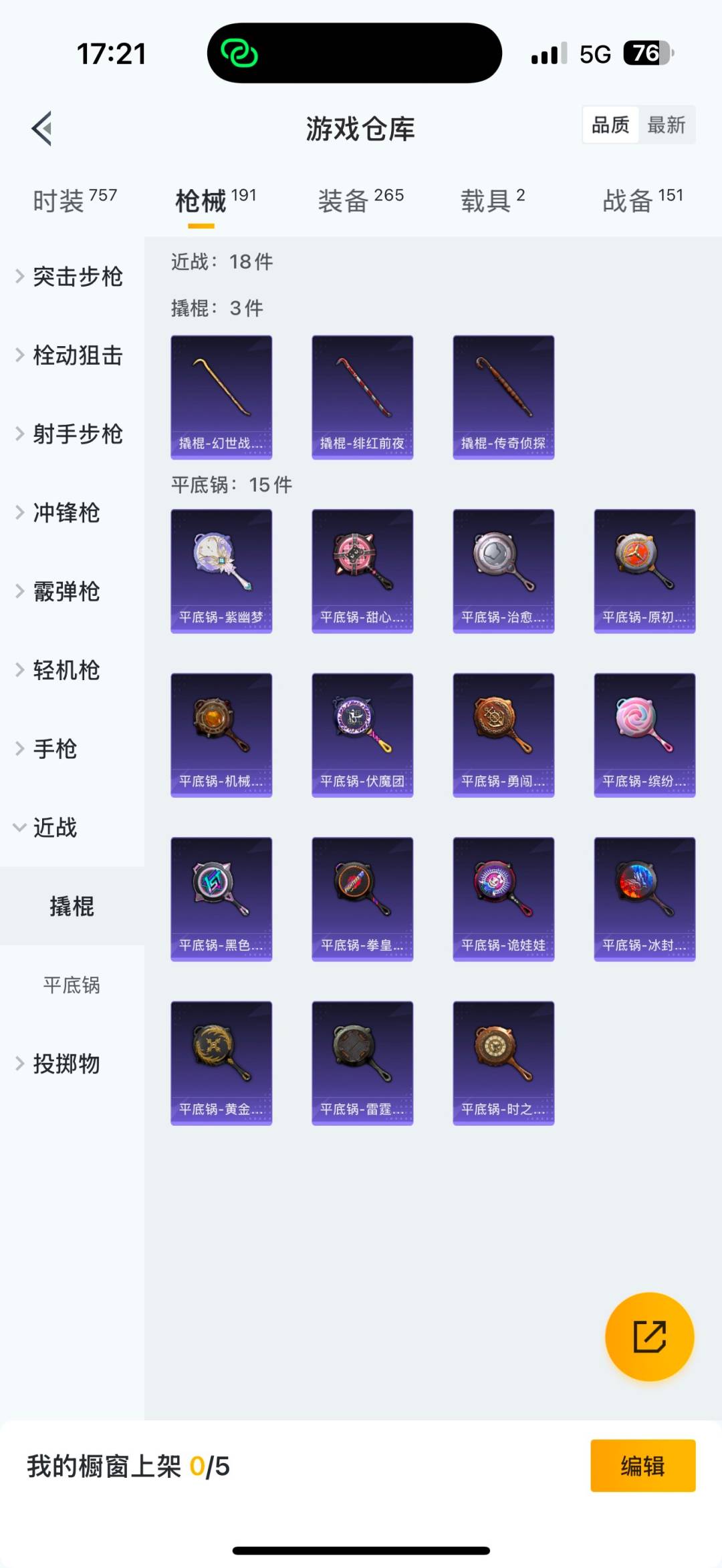Expand the 突击步枪 category
The width and height of the screenshot is (722, 1568).
click(77, 278)
